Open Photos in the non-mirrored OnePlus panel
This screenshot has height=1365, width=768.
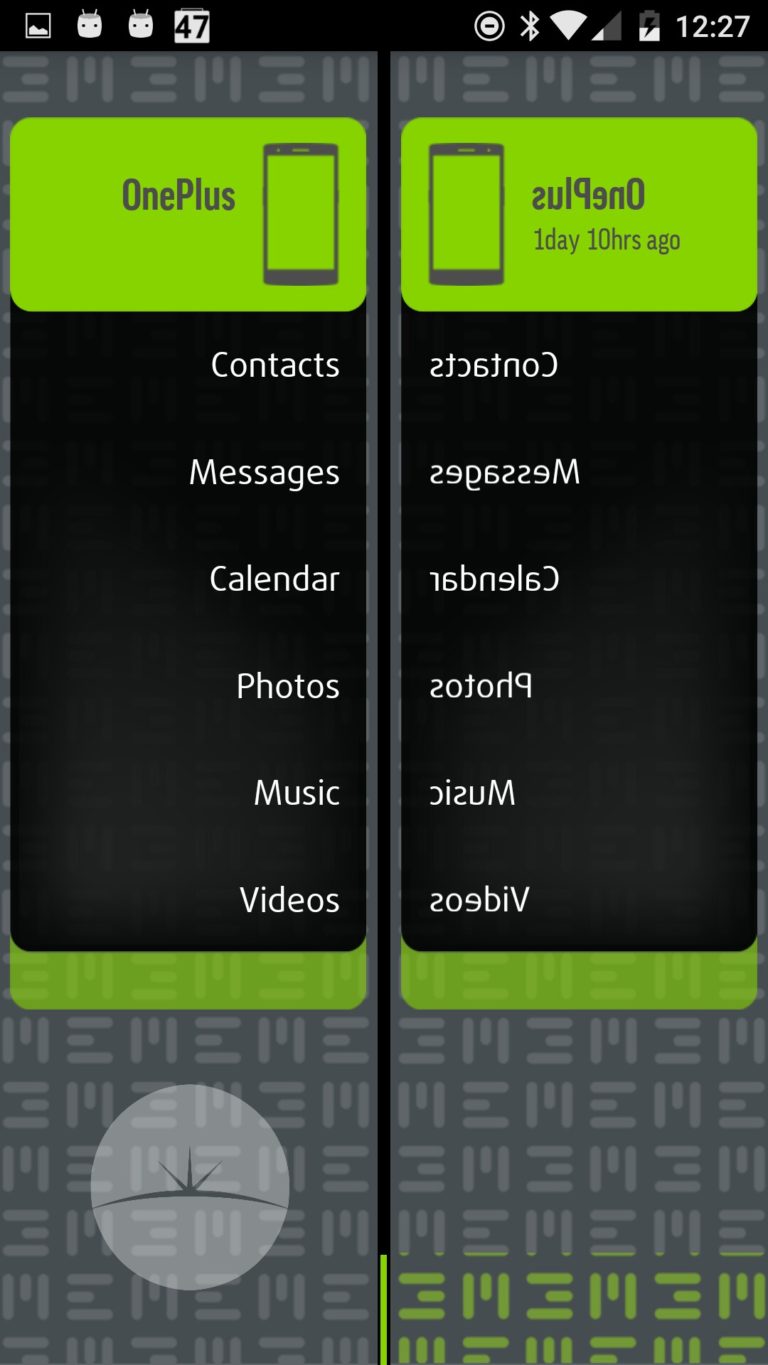point(288,686)
